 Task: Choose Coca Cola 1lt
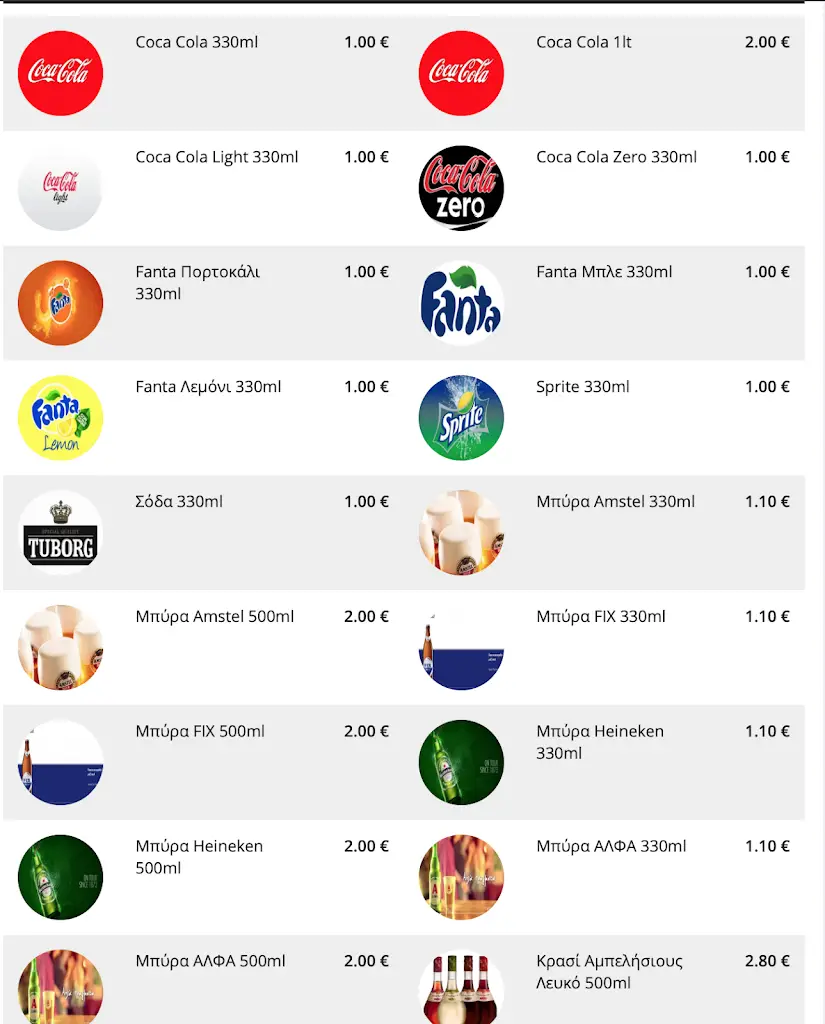point(584,42)
